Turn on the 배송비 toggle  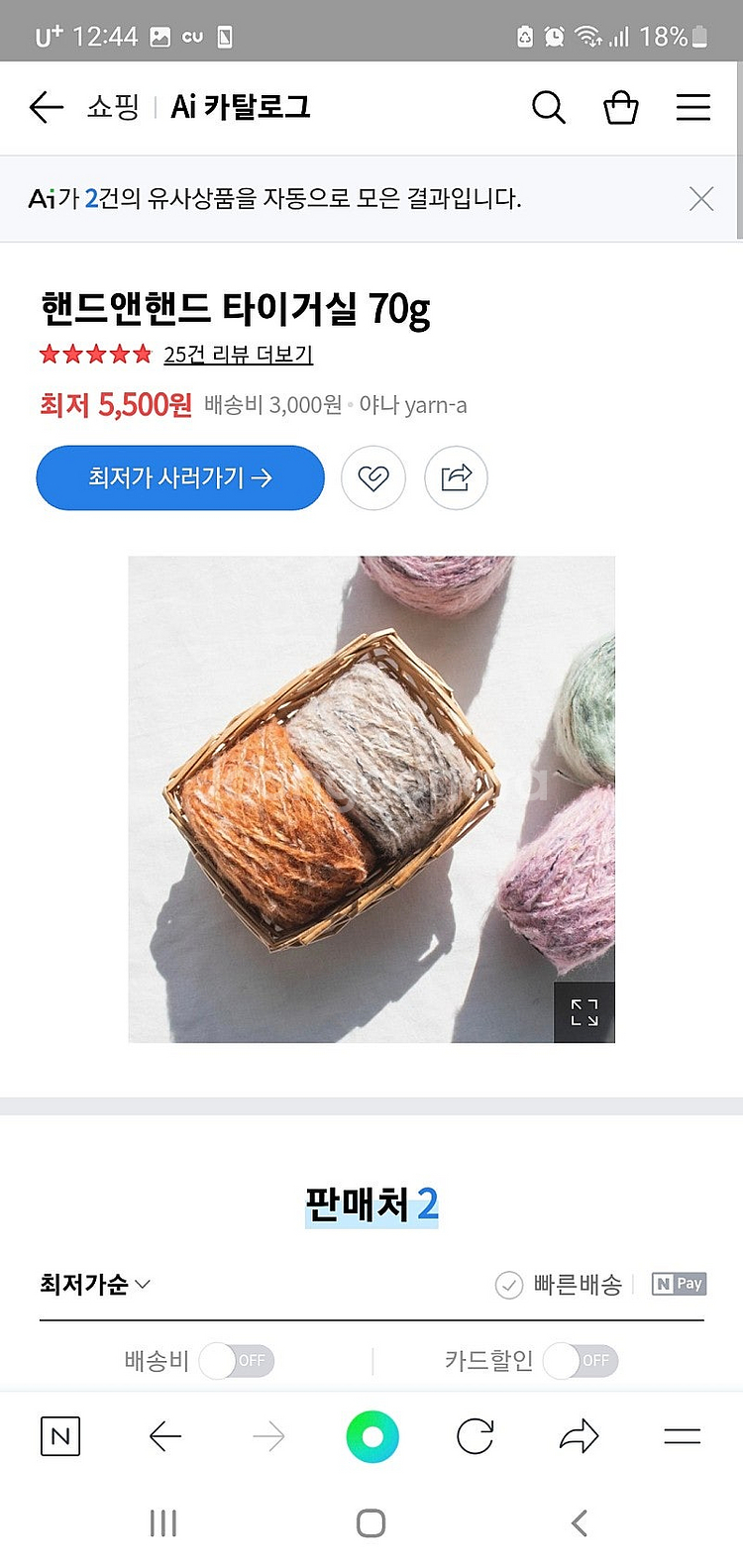tap(237, 1361)
